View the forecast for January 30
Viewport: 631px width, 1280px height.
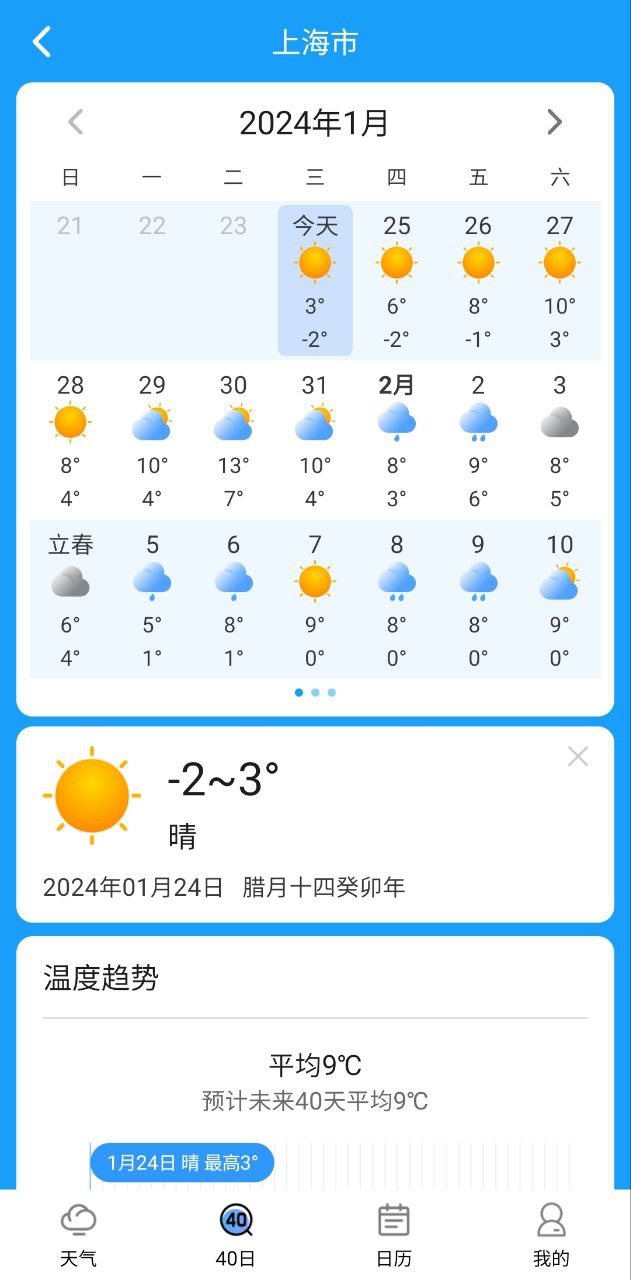233,440
